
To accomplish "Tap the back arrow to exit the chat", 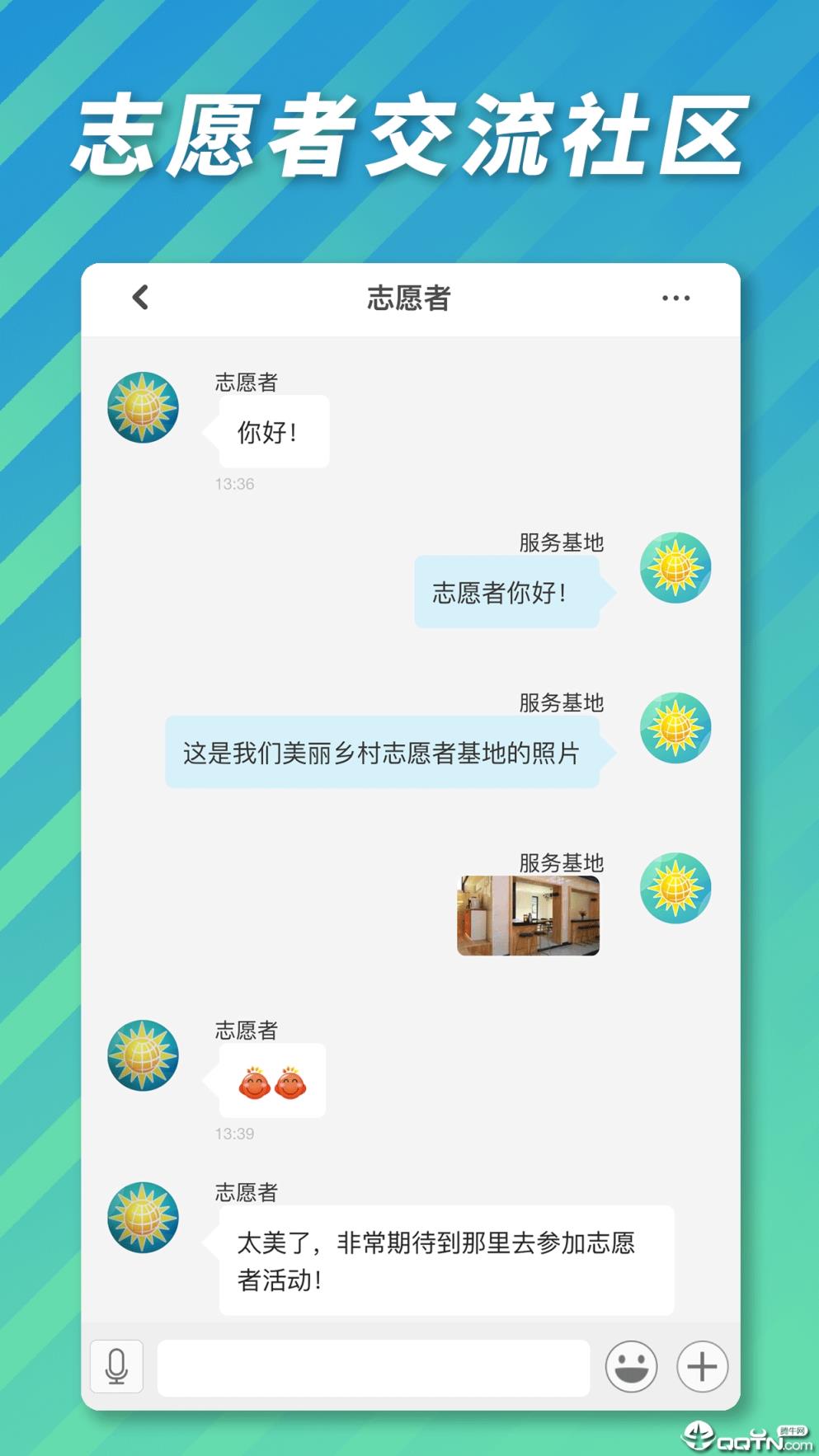I will click(140, 298).
